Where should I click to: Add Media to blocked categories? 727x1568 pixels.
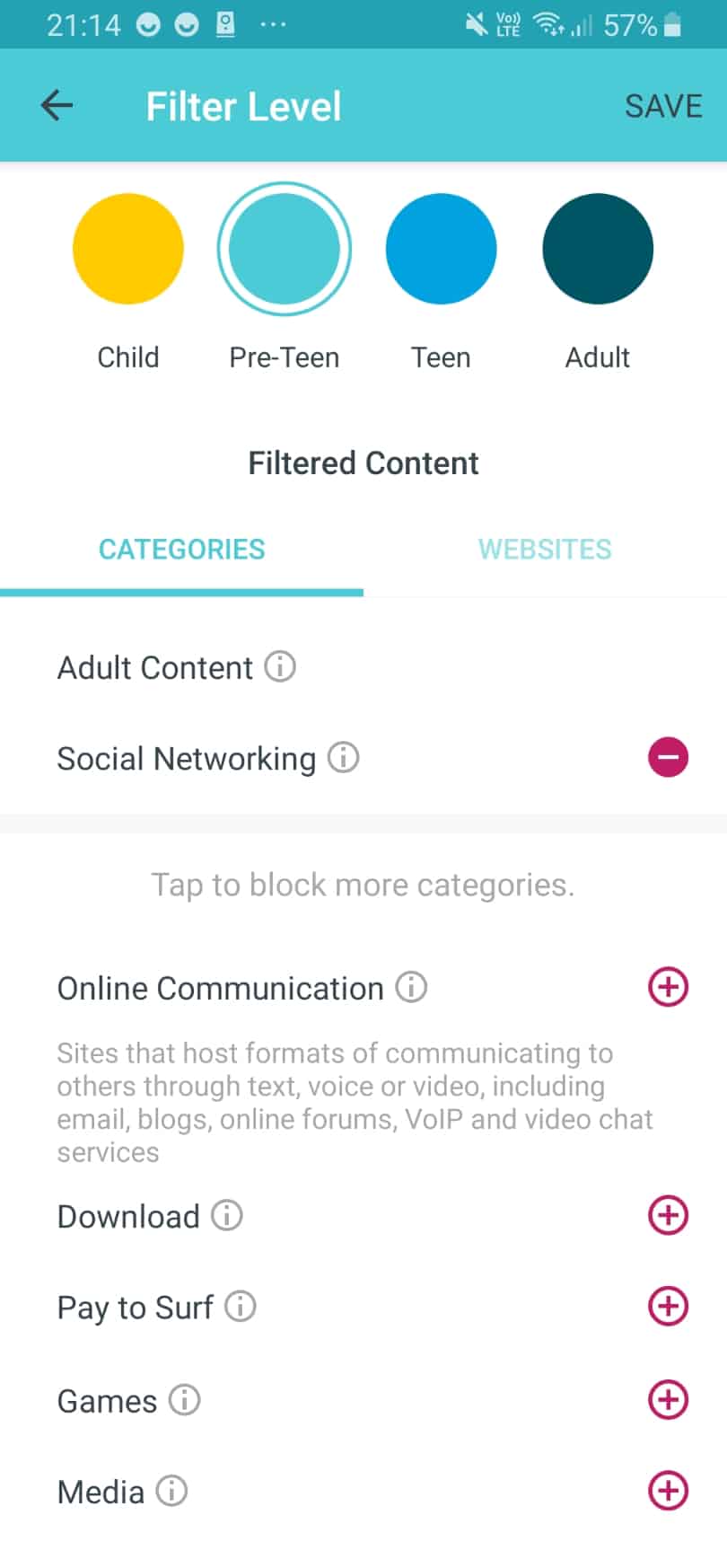[668, 1492]
